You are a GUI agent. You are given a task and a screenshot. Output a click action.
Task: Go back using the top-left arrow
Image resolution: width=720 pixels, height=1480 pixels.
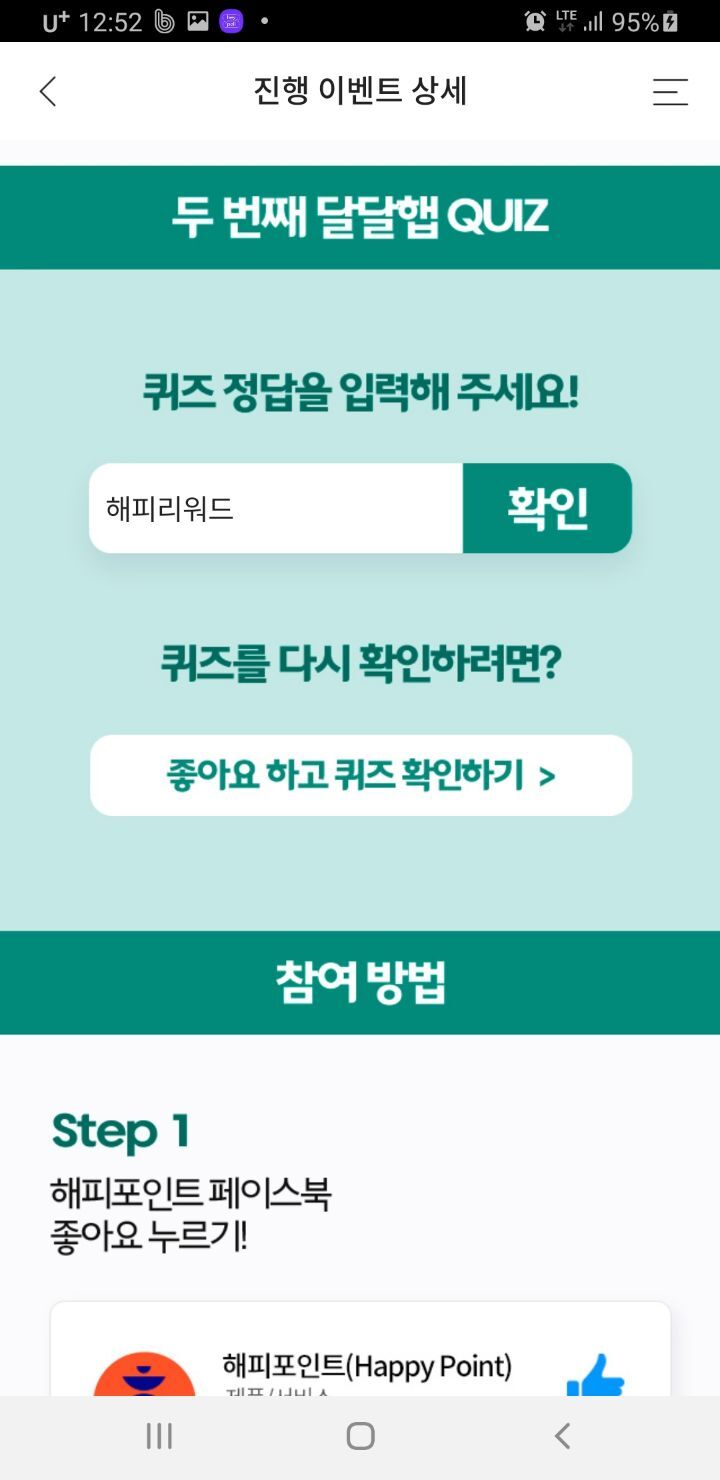point(48,92)
